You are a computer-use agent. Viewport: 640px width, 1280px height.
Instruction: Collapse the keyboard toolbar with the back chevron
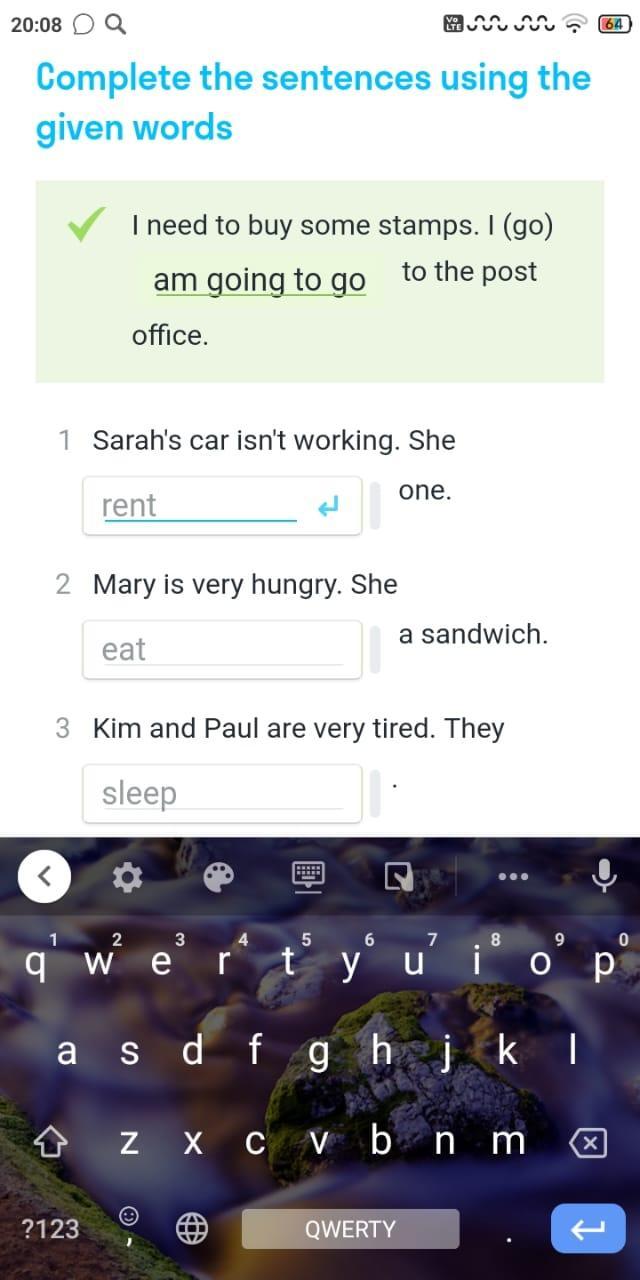coord(44,877)
